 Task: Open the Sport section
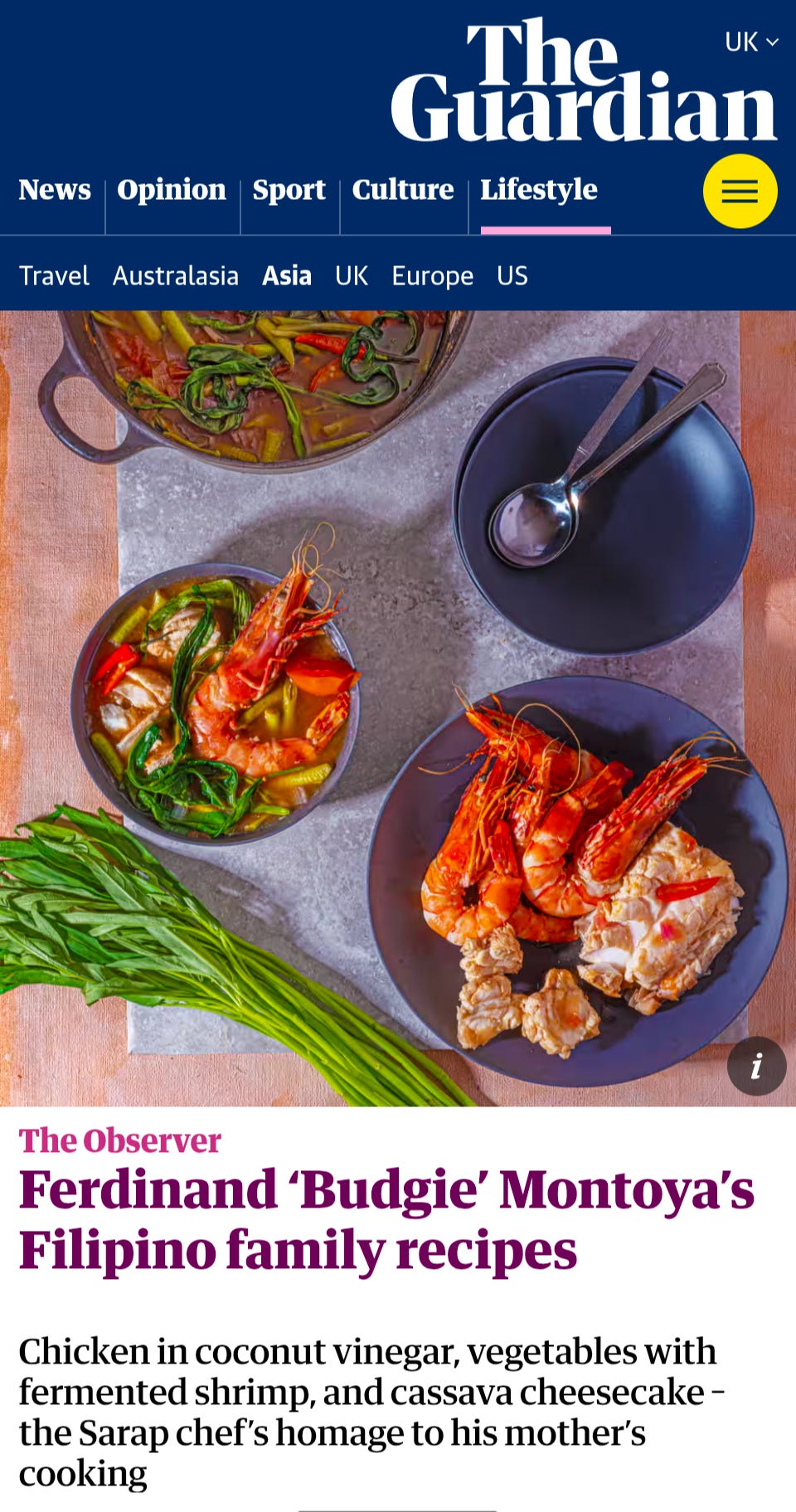tap(289, 190)
